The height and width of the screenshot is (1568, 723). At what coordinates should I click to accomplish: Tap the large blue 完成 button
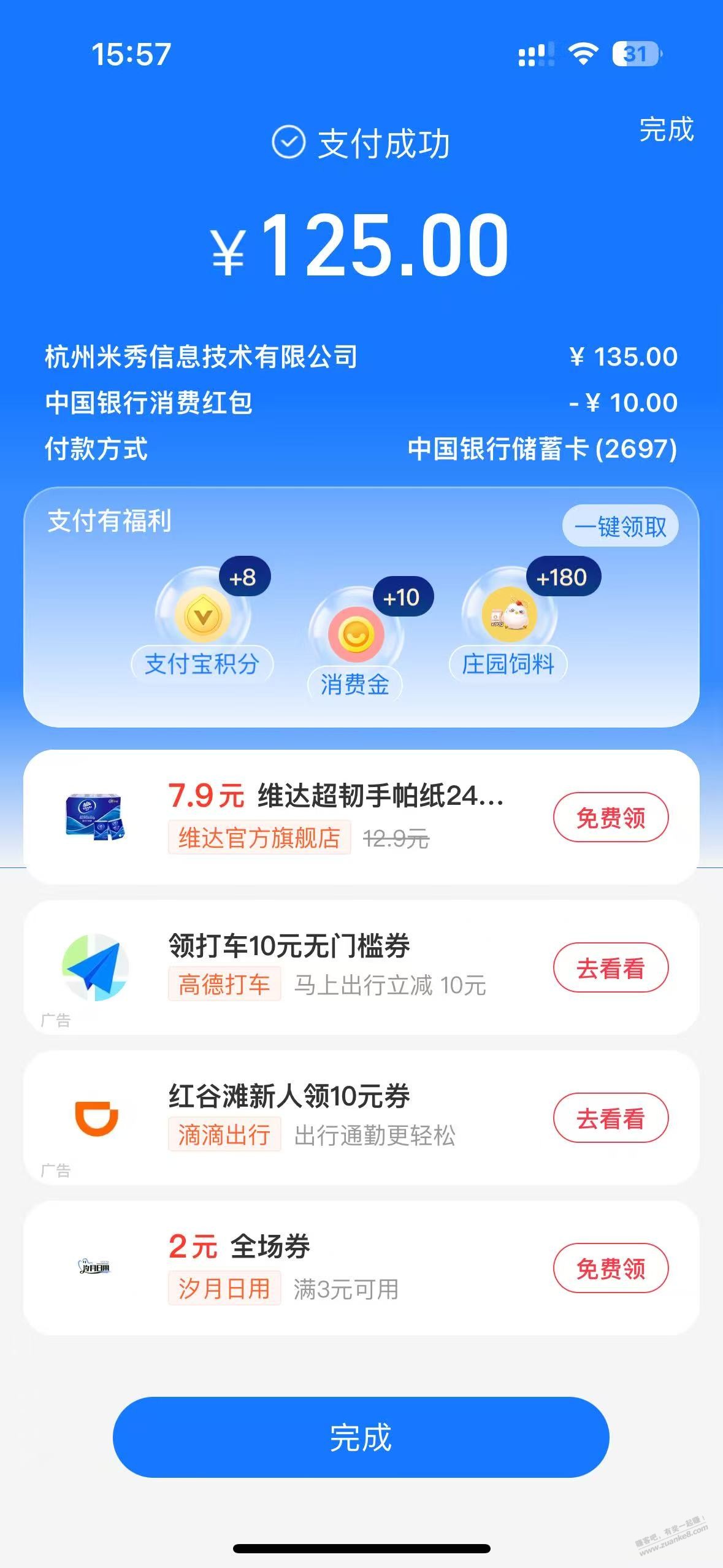coord(361,1437)
